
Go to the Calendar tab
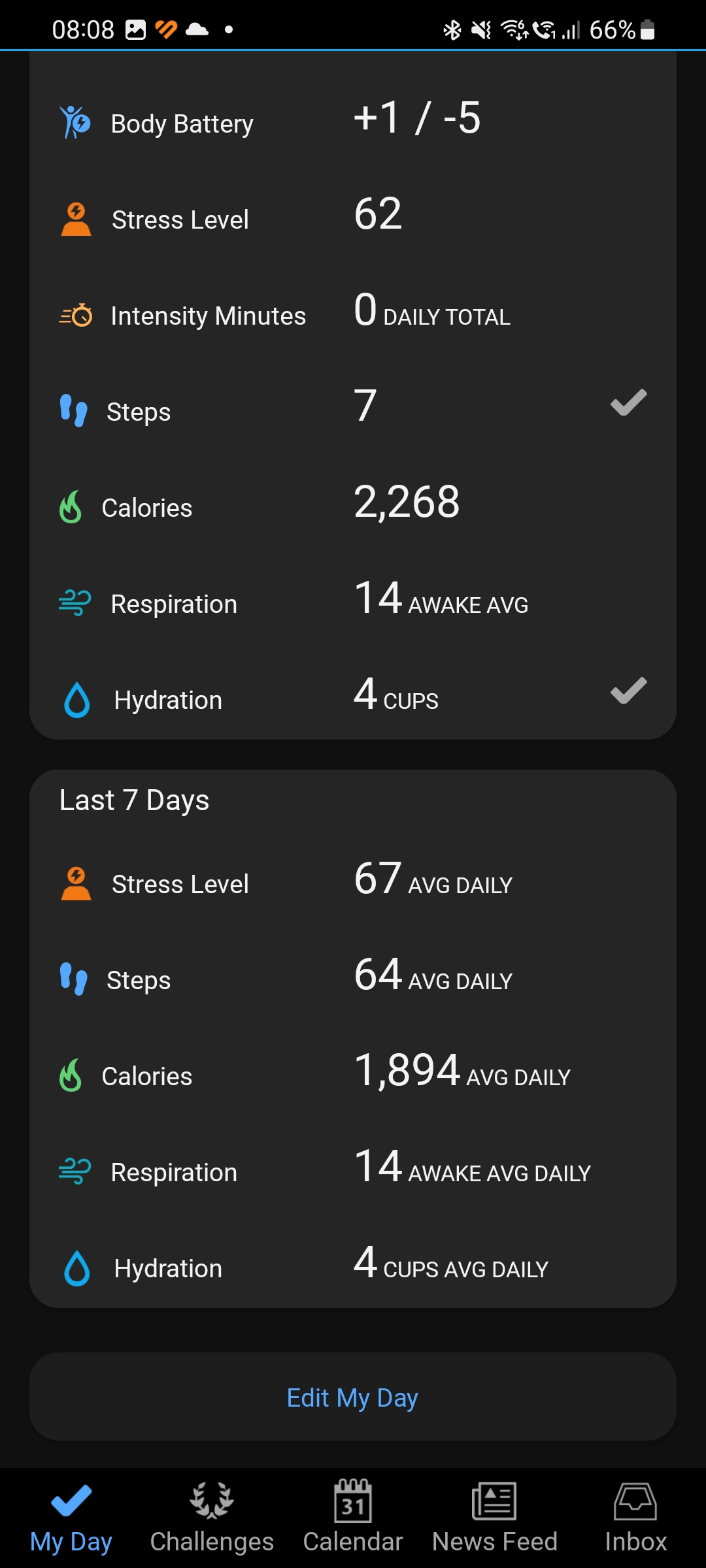click(353, 1518)
